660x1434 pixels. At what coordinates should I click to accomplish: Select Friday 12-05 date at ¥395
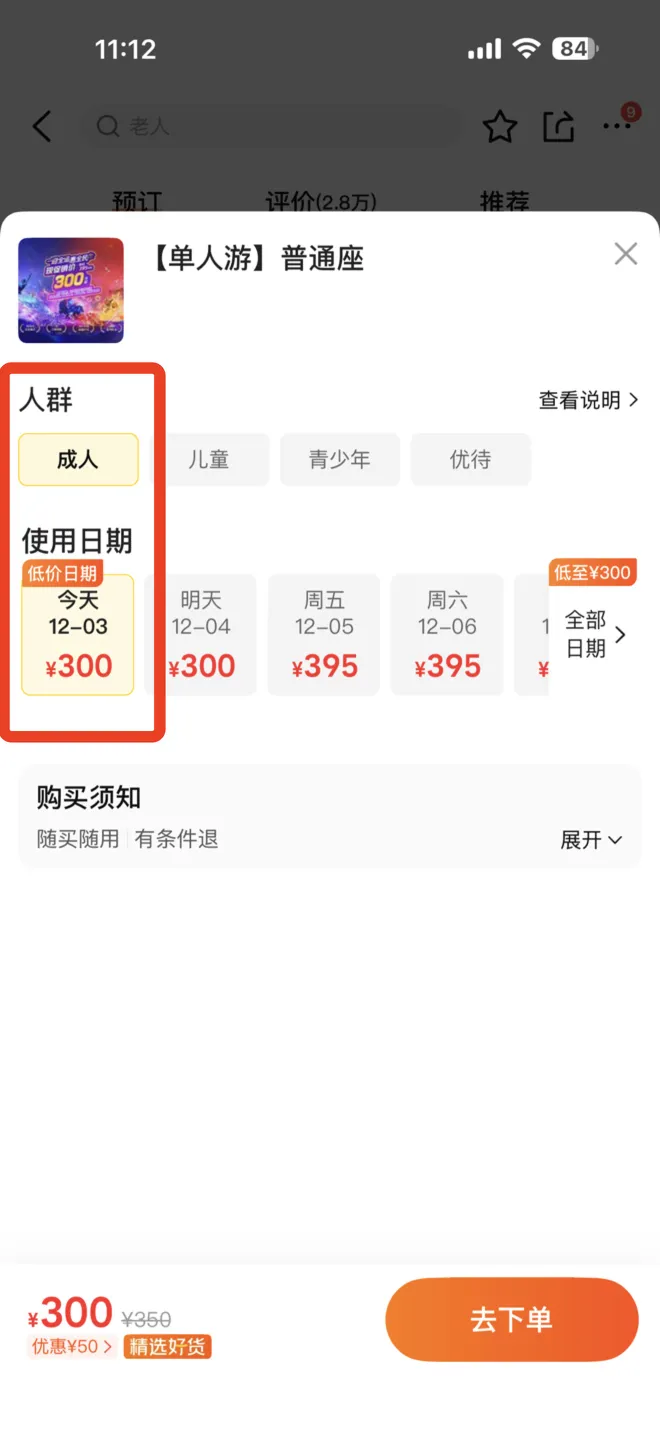click(x=324, y=635)
